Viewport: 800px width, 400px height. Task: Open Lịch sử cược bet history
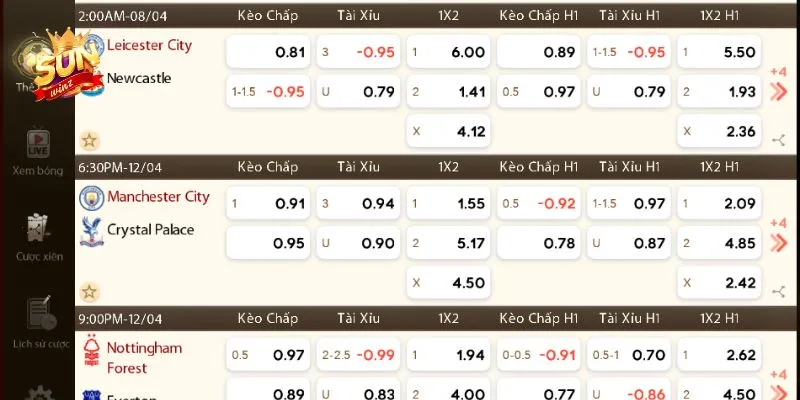point(38,322)
